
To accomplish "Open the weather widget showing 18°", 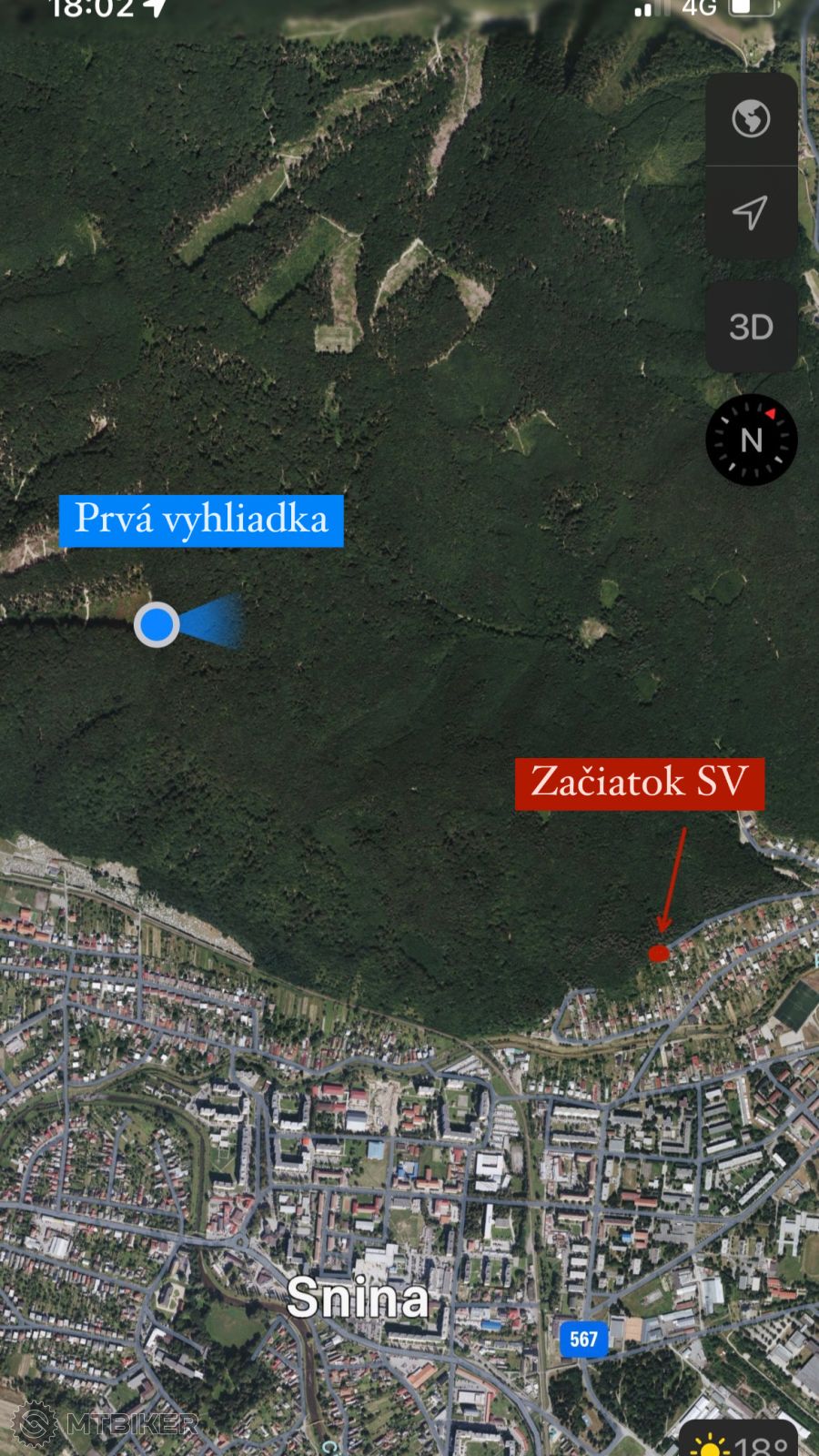I will point(739,1441).
